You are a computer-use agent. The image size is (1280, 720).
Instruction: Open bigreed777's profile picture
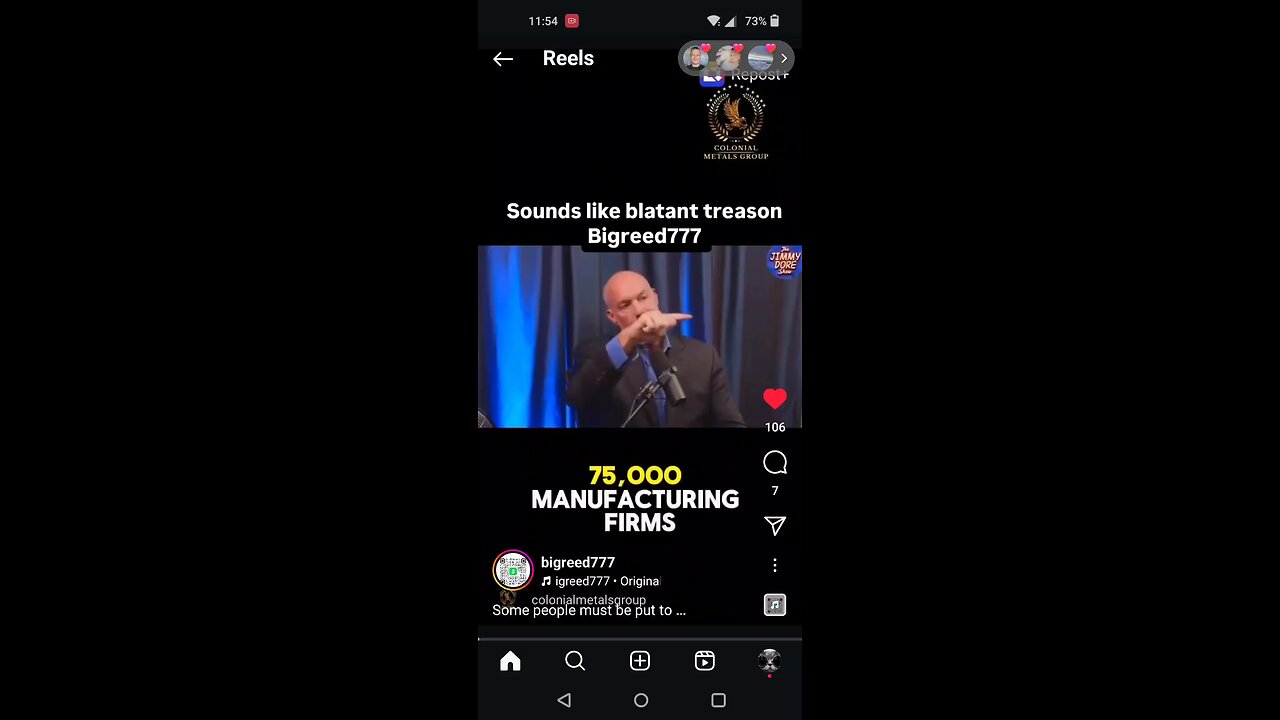[x=513, y=570]
